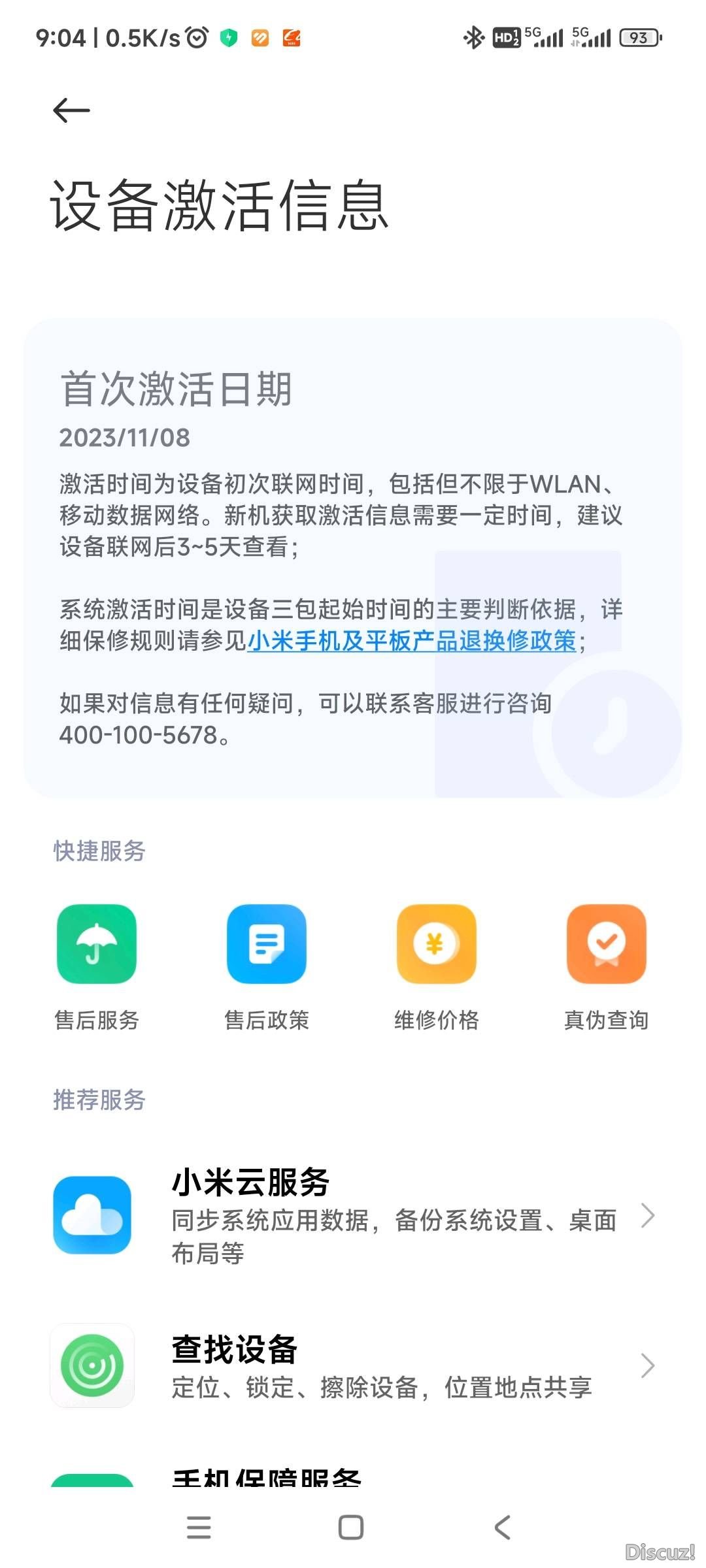Open 查找设备 row
Screen dimensions: 706x1568
tap(353, 1366)
